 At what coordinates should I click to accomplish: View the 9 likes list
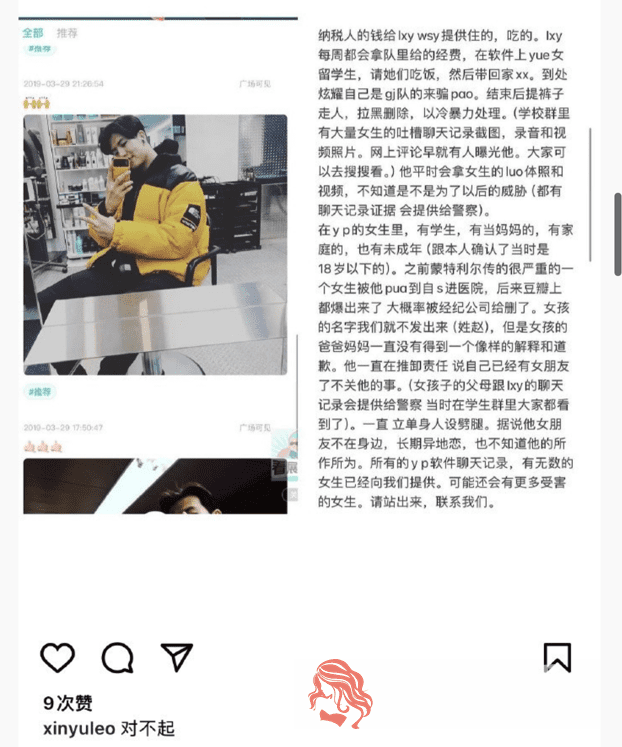pyautogui.click(x=67, y=703)
